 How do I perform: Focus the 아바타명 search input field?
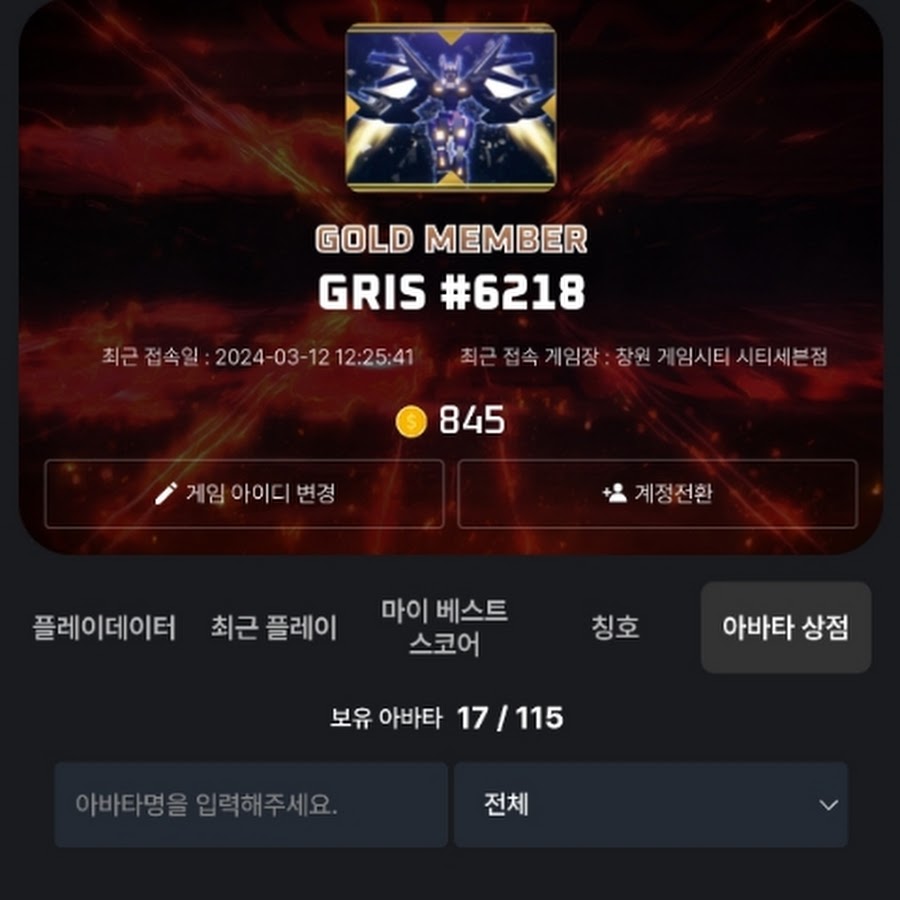coord(250,805)
